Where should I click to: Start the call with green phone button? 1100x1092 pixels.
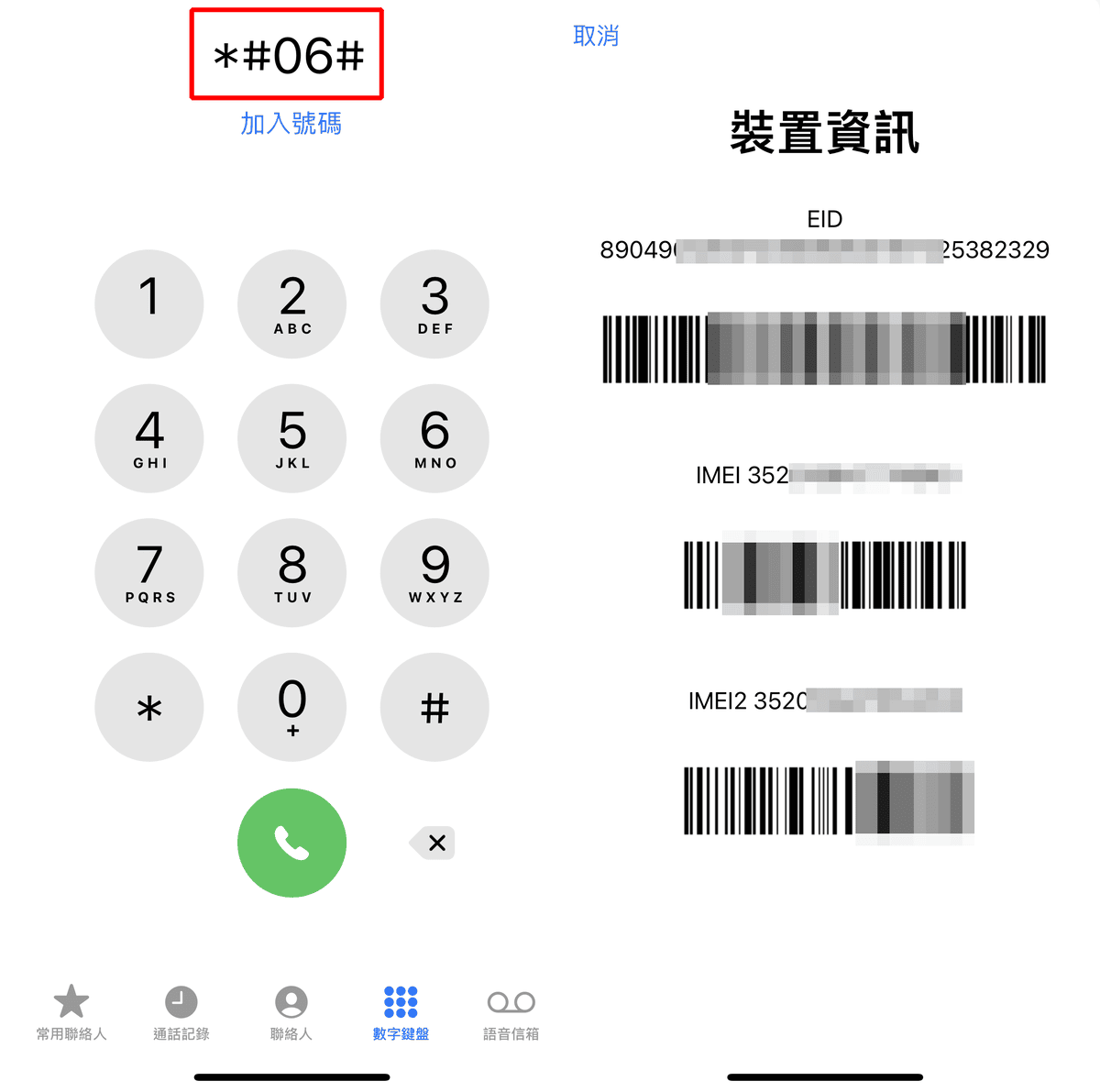click(x=291, y=843)
